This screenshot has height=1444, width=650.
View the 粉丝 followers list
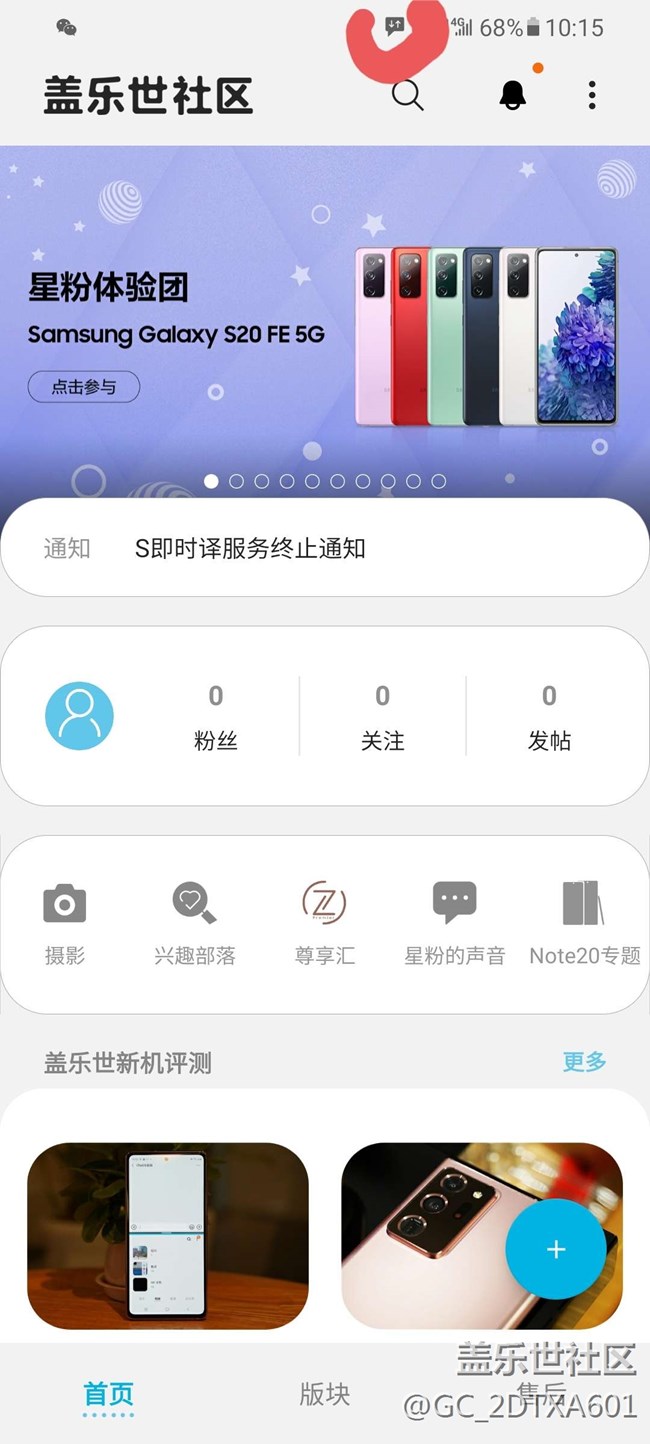(x=216, y=716)
